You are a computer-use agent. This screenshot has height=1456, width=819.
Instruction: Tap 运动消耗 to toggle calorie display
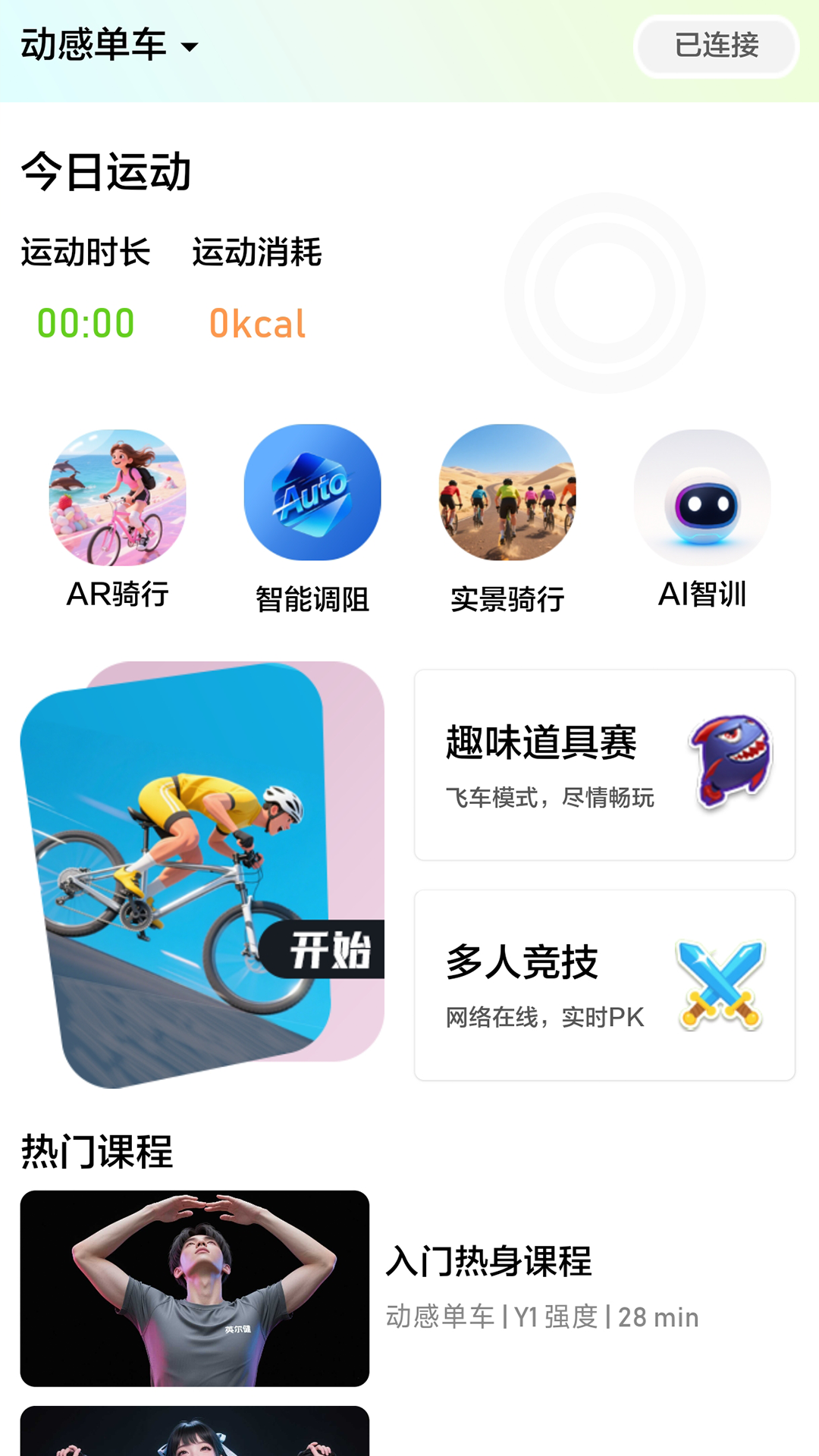257,253
